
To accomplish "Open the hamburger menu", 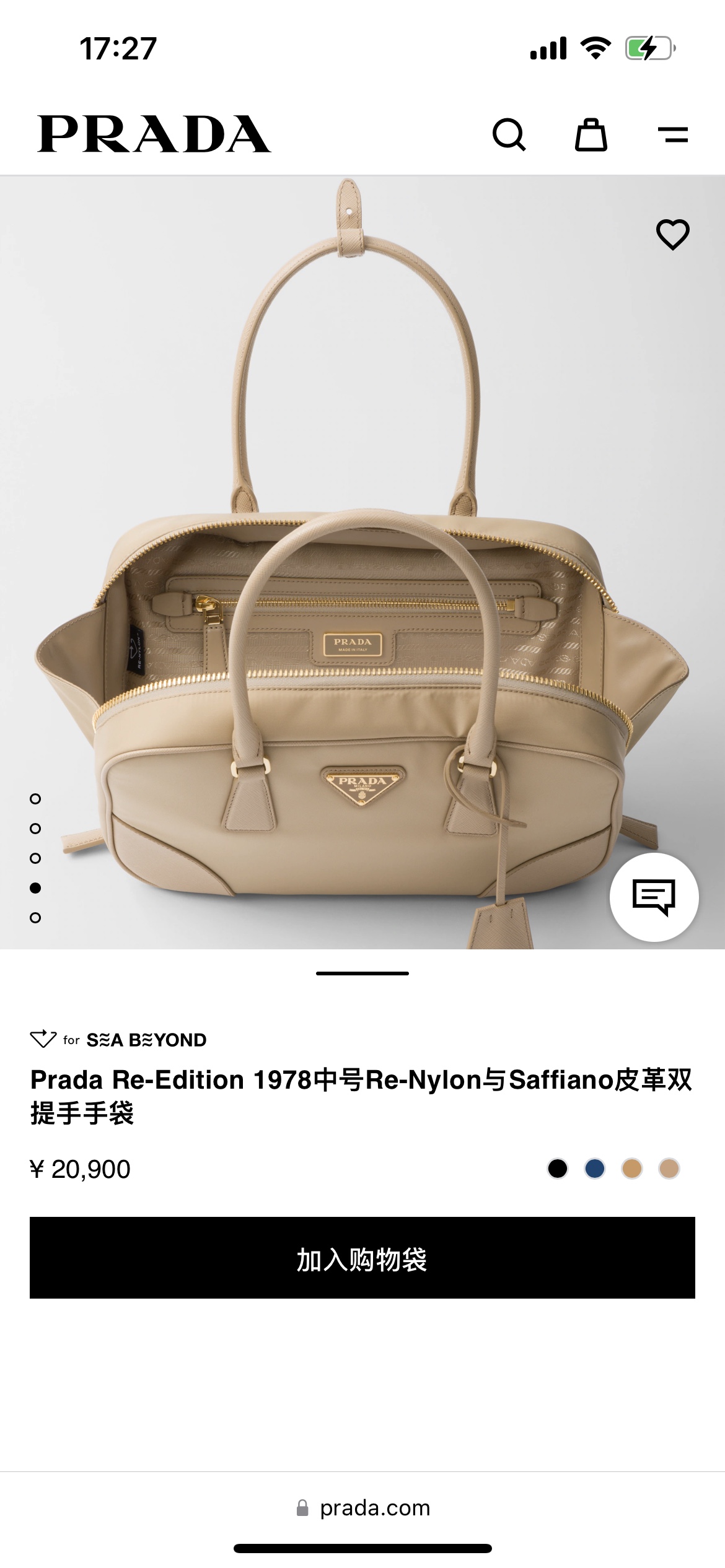I will point(673,134).
